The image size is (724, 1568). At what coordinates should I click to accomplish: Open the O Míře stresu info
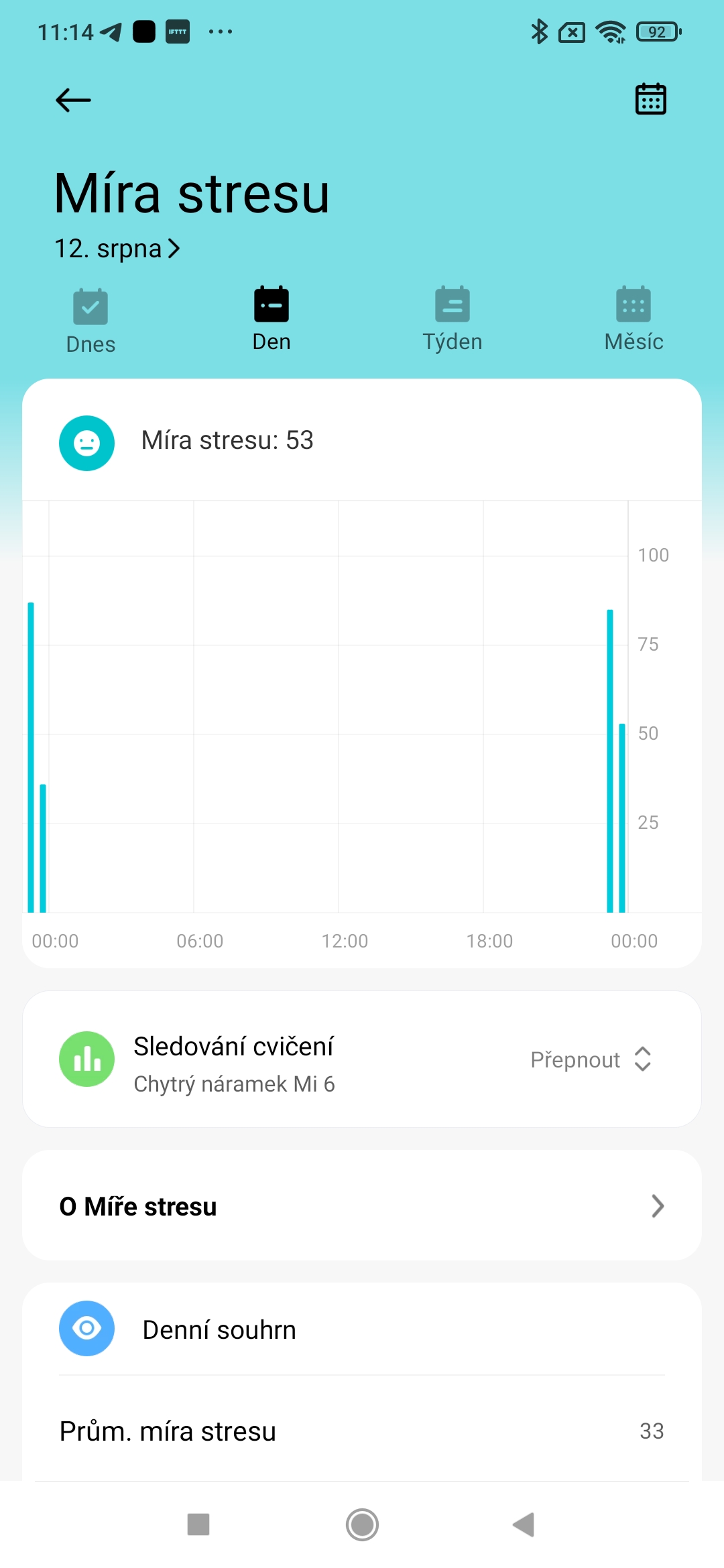tap(362, 1205)
